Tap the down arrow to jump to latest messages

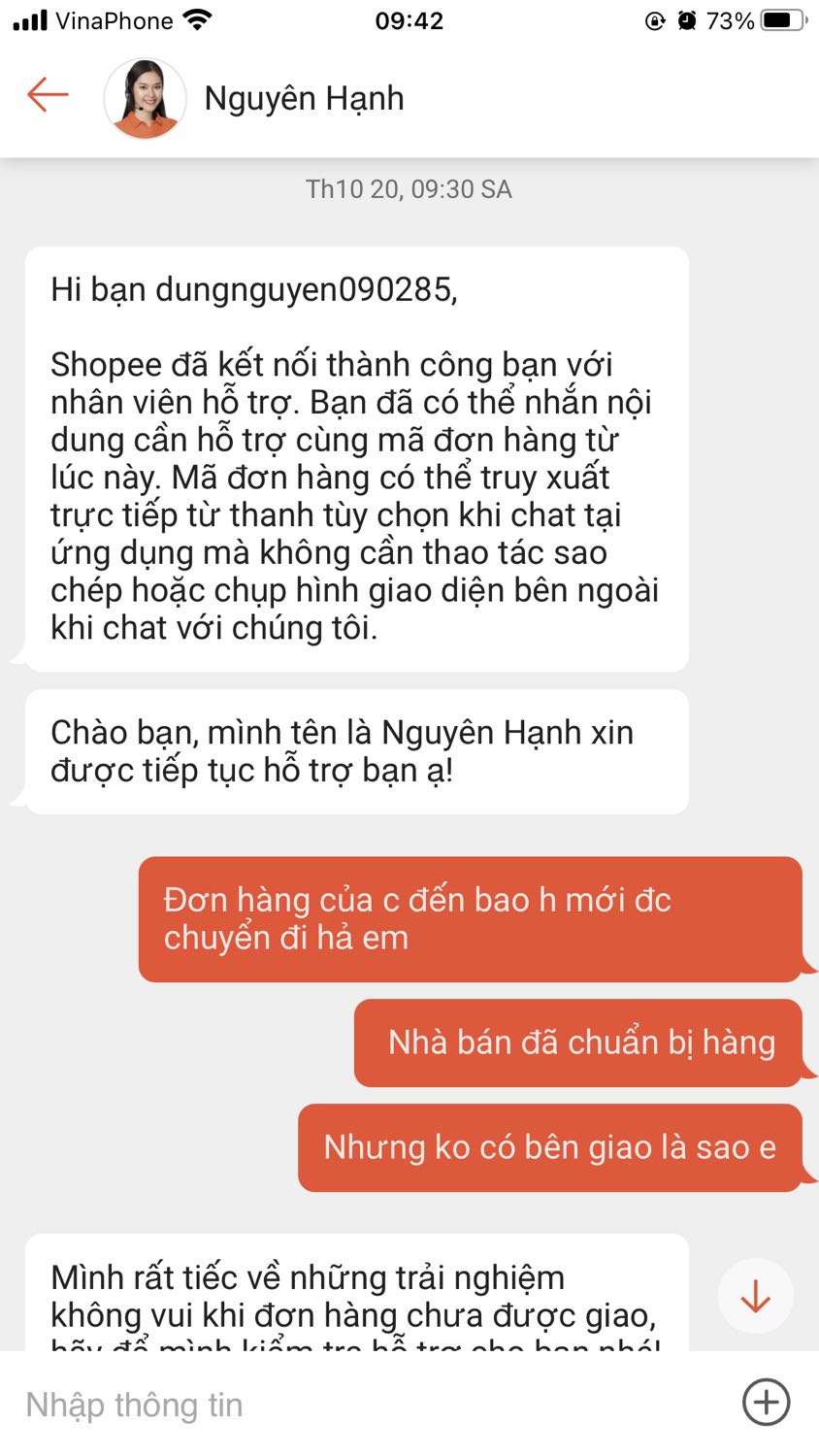pos(755,1295)
